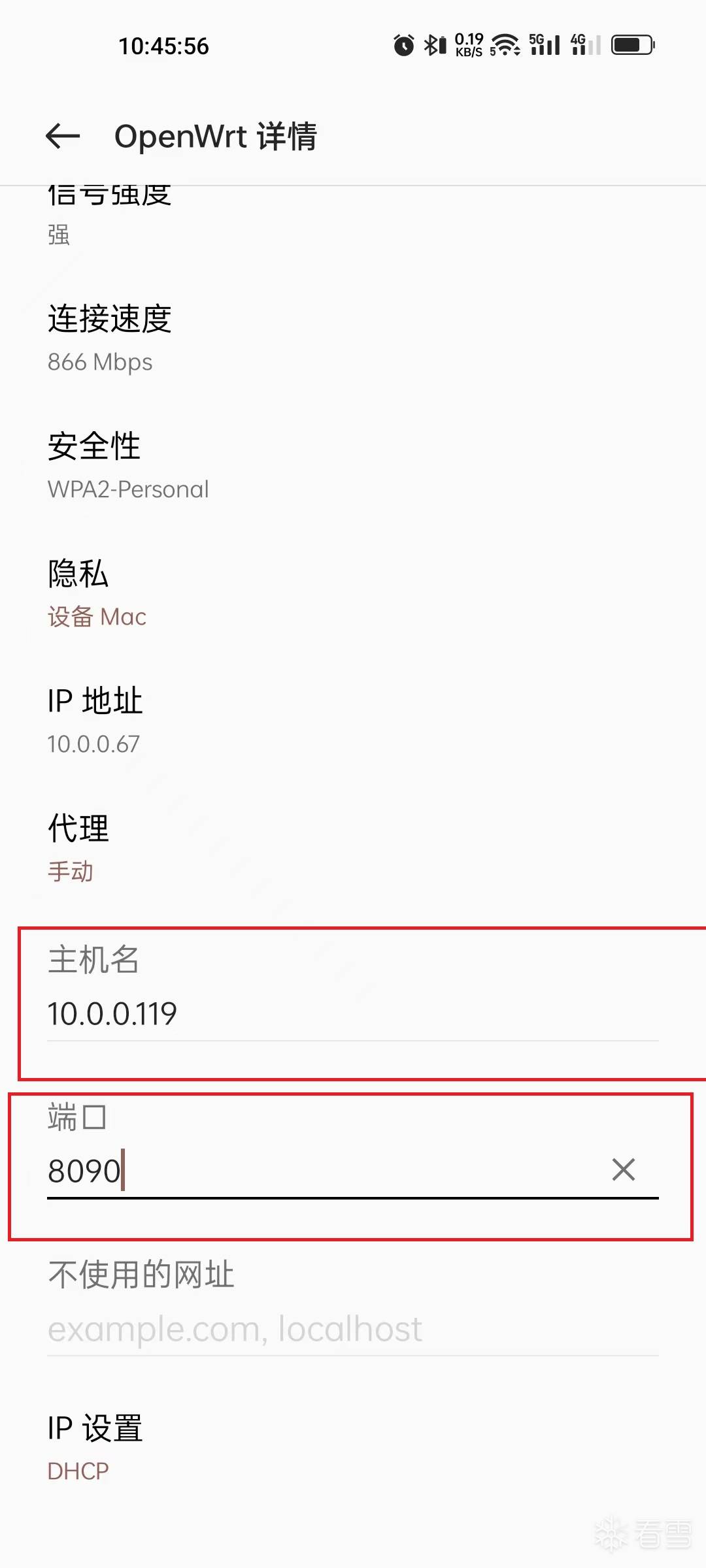Go back from OpenWrt details
706x1568 pixels.
click(x=63, y=136)
